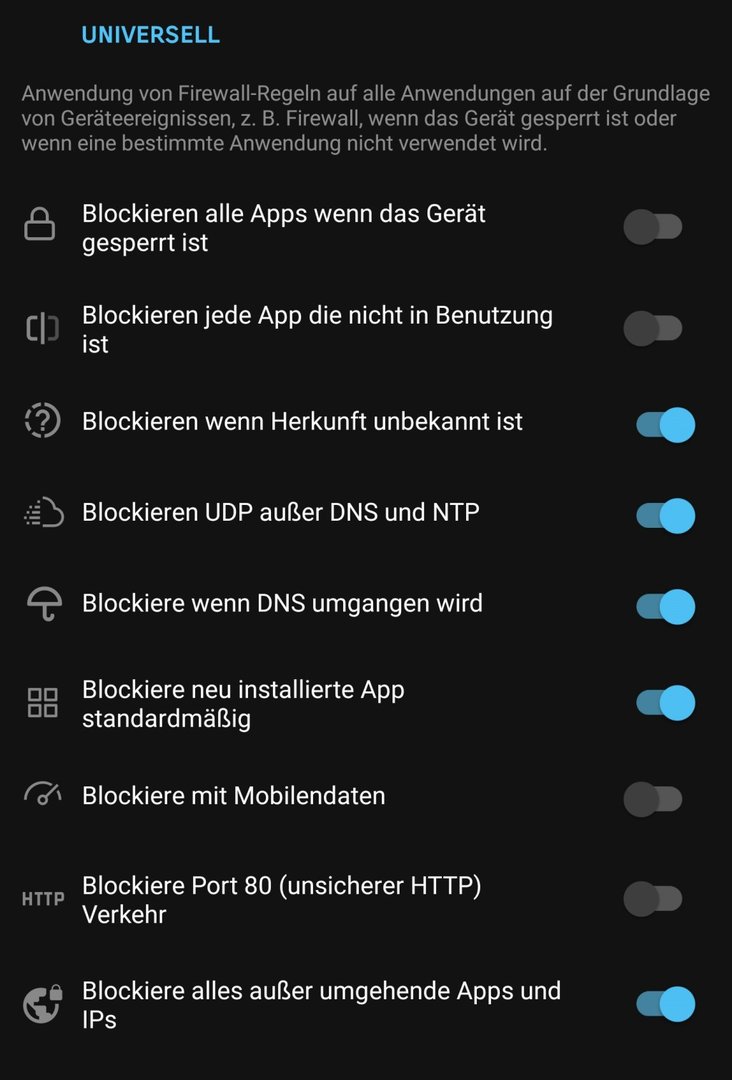Disable the 'Herkunft unbekannt' block switch

tap(665, 424)
